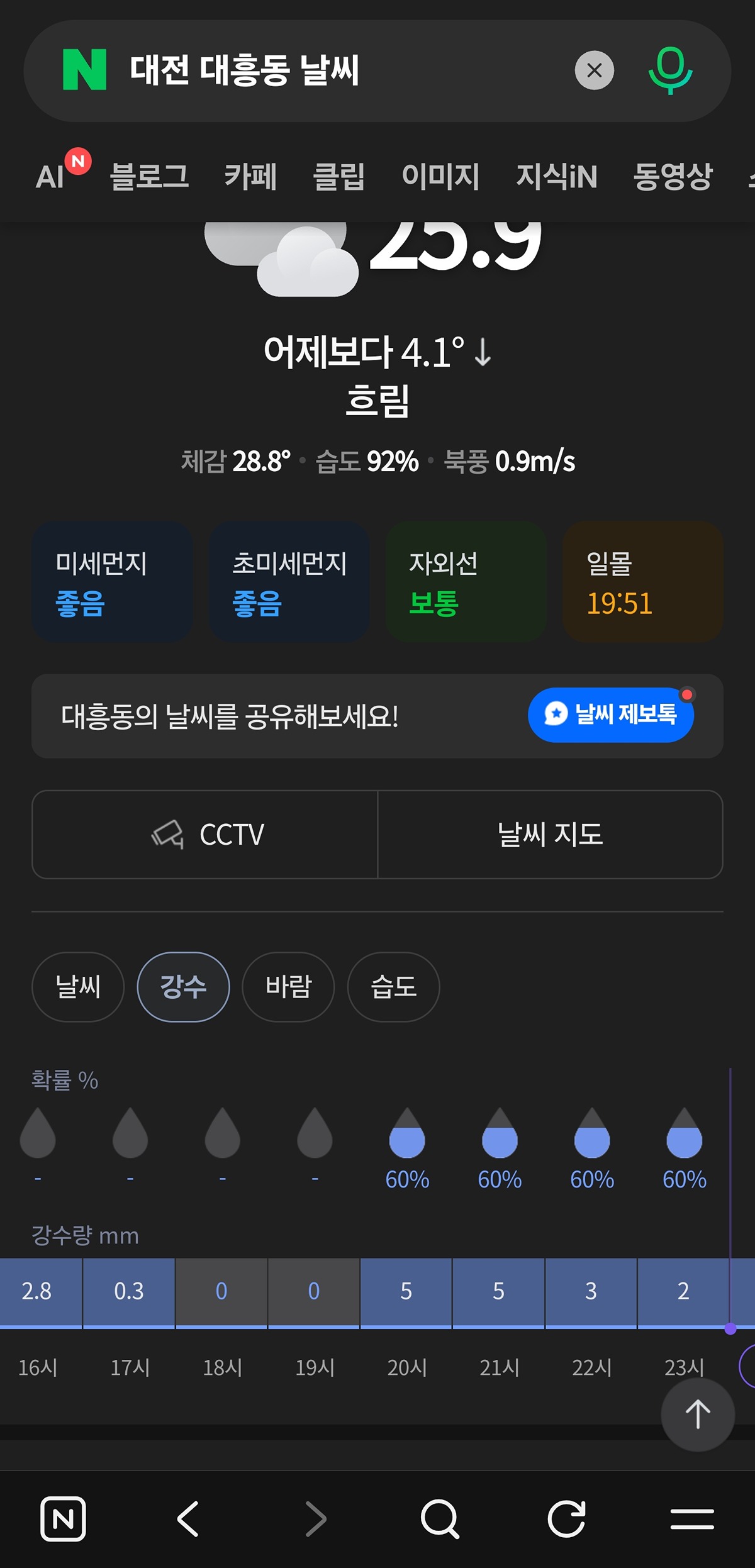Start voice search with the microphone

click(670, 70)
